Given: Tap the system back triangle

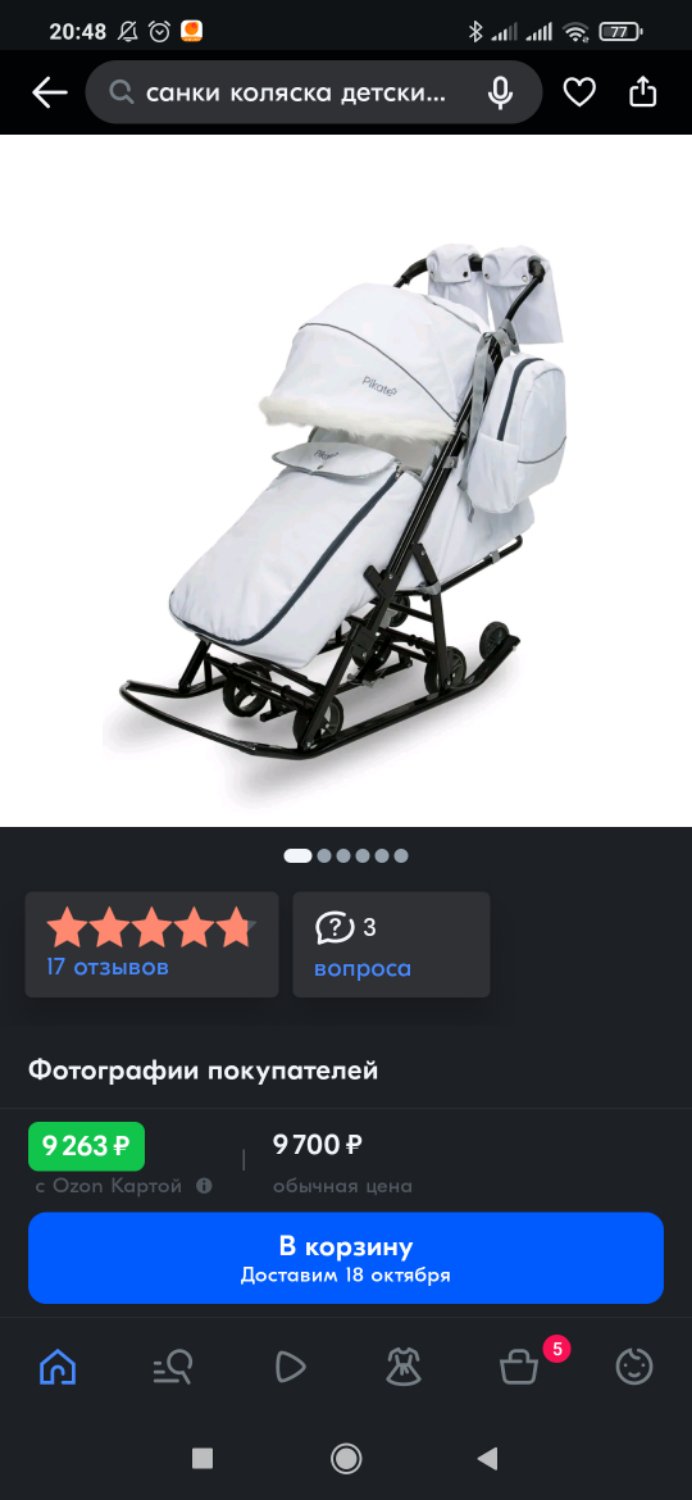Looking at the screenshot, I should (x=487, y=1459).
